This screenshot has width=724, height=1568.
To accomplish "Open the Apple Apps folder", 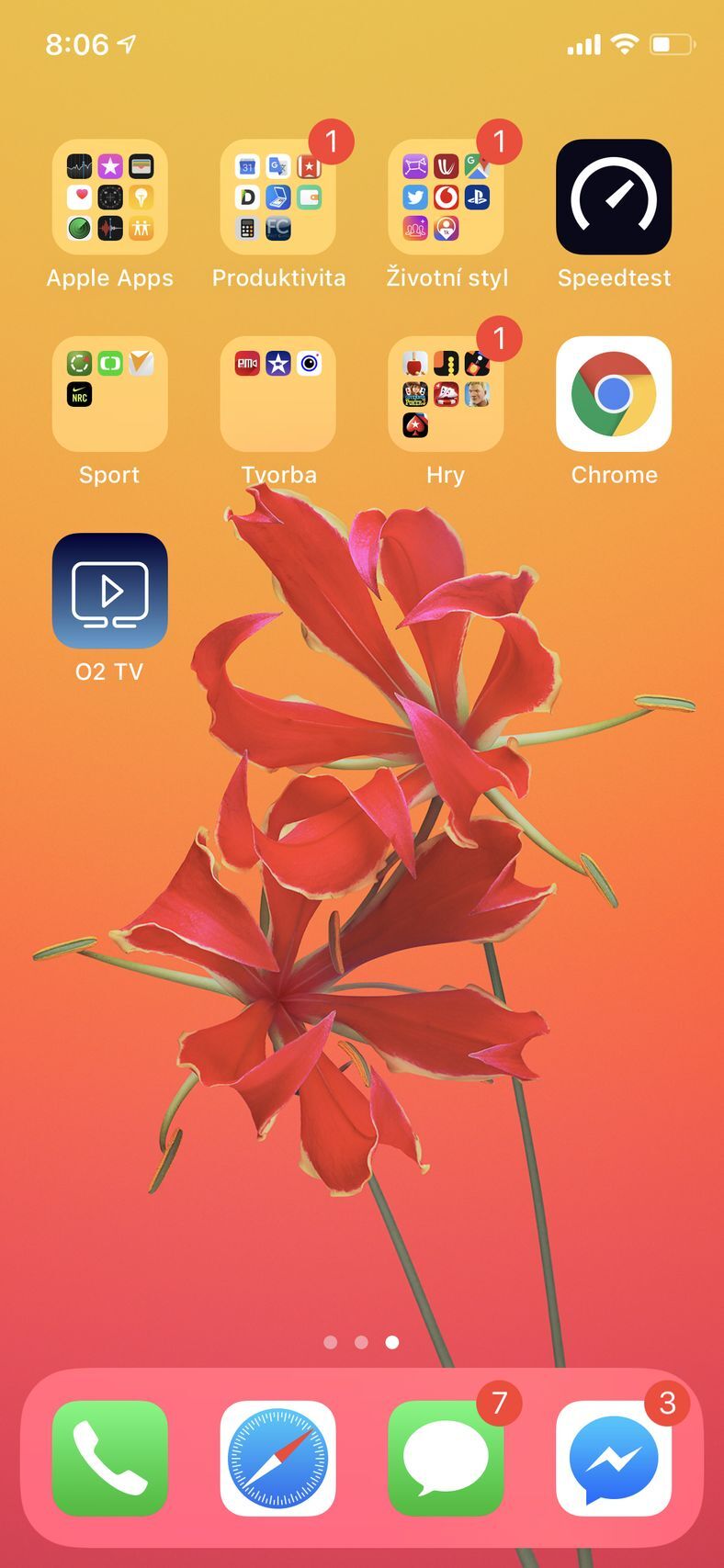I will coord(109,197).
